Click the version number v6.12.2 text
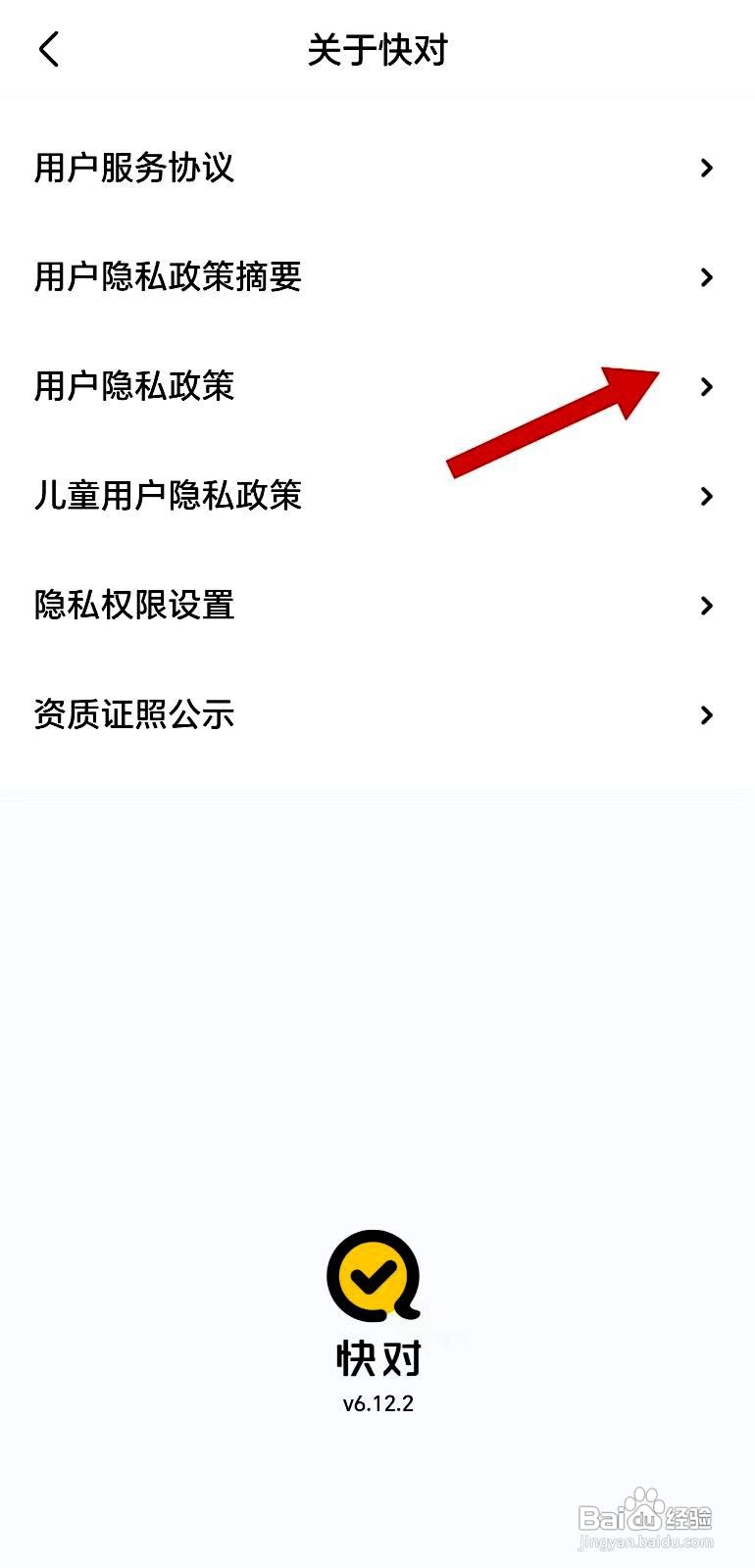Image resolution: width=755 pixels, height=1568 pixels. click(x=377, y=1403)
